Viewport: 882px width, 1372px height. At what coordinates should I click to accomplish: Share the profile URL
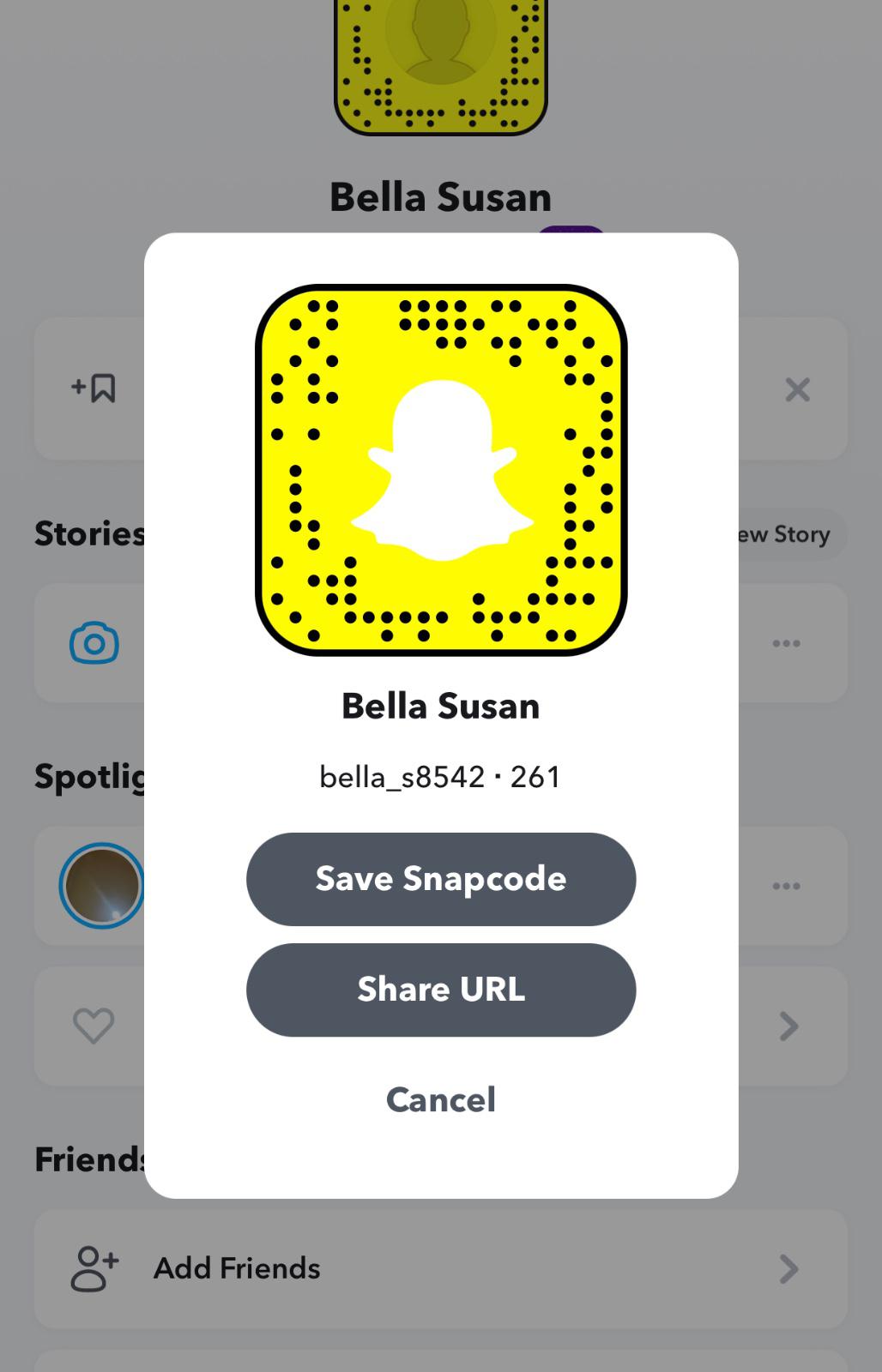tap(440, 990)
